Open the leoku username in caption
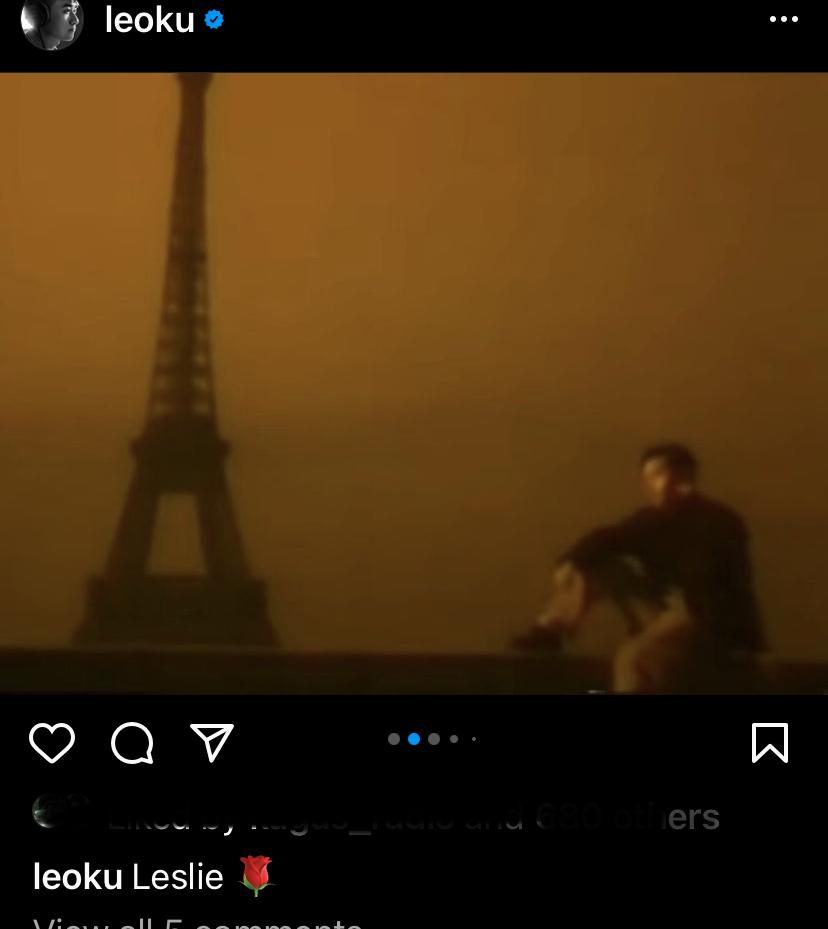Image resolution: width=828 pixels, height=929 pixels. 77,877
